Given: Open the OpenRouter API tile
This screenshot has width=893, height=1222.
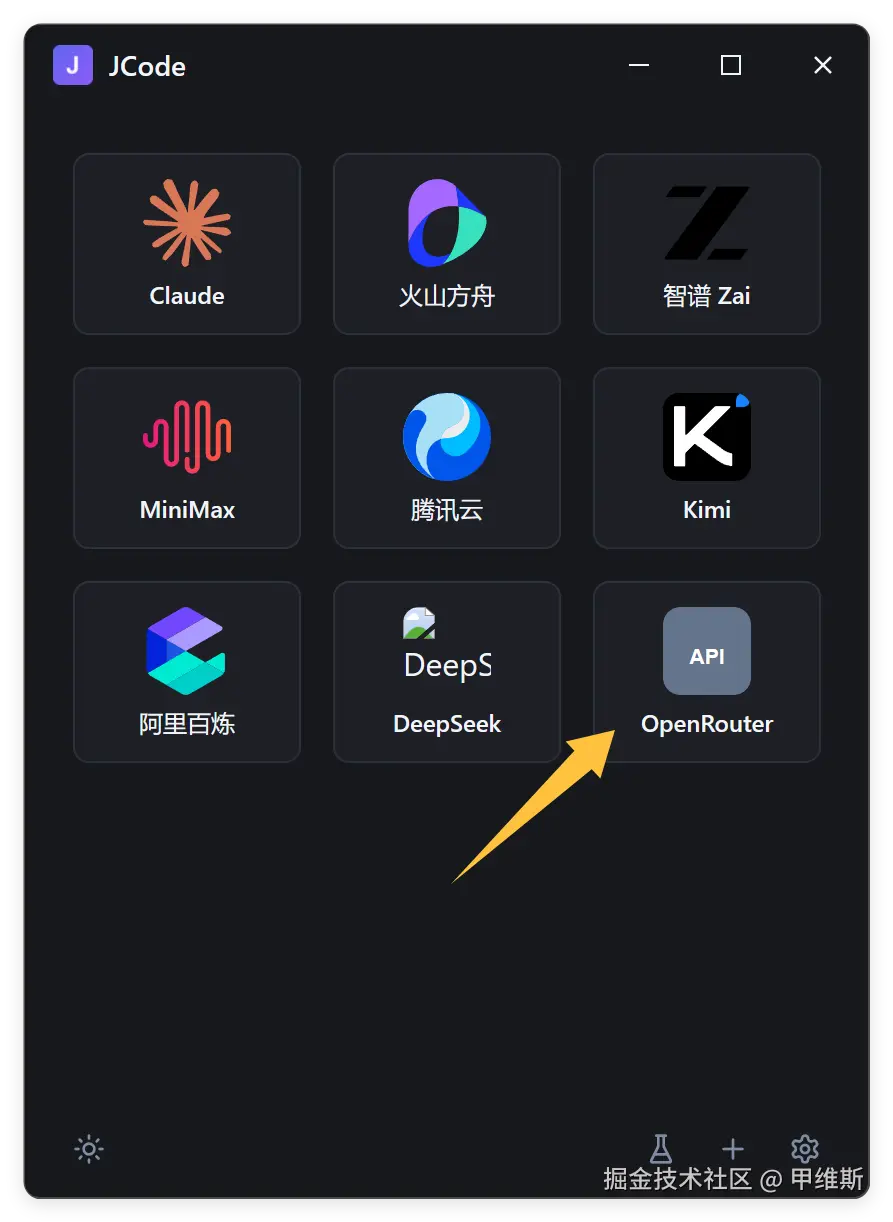Looking at the screenshot, I should coord(707,672).
